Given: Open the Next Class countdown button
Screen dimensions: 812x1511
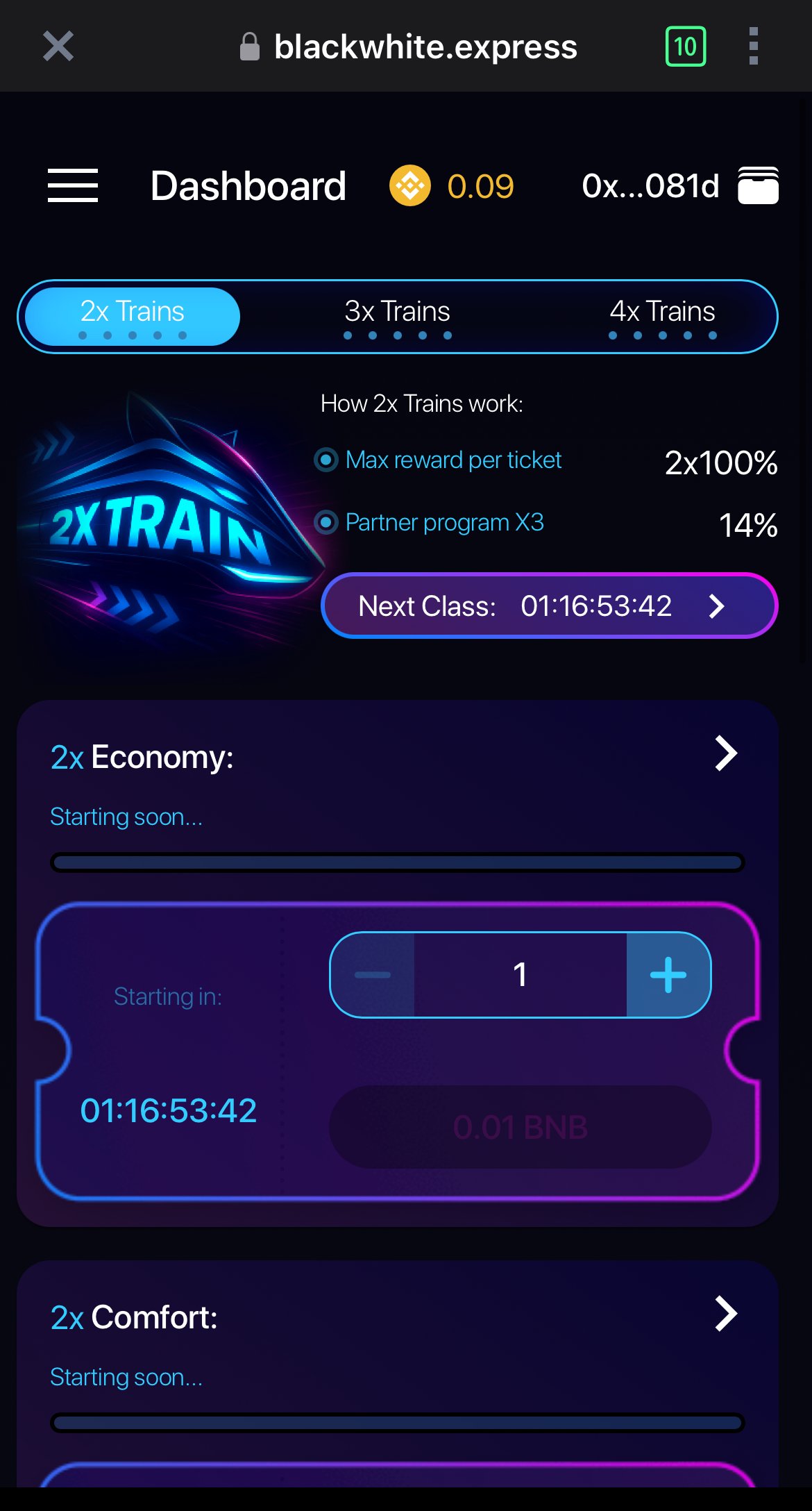Looking at the screenshot, I should 549,606.
